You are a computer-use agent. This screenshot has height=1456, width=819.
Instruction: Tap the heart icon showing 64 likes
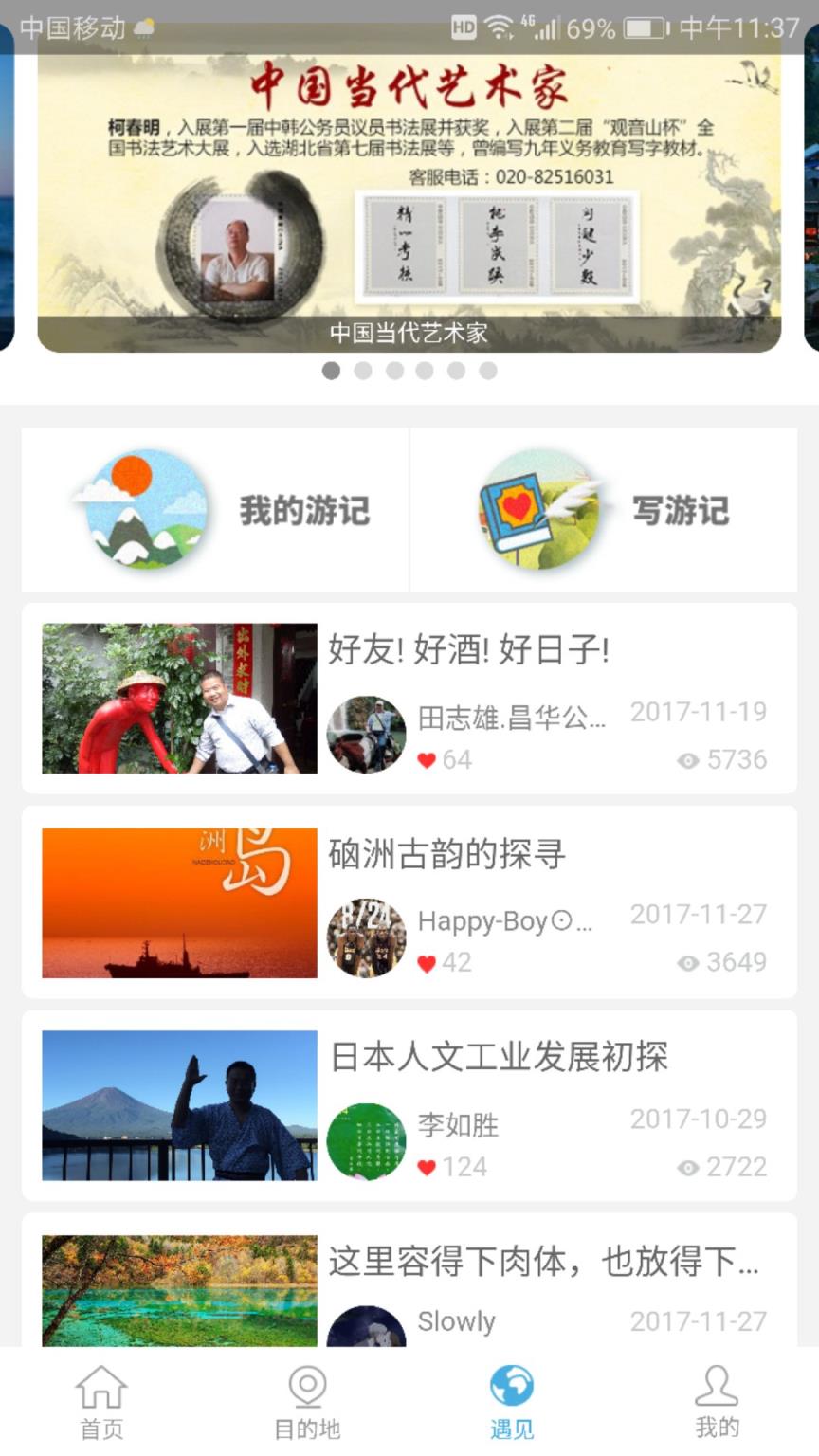[428, 759]
